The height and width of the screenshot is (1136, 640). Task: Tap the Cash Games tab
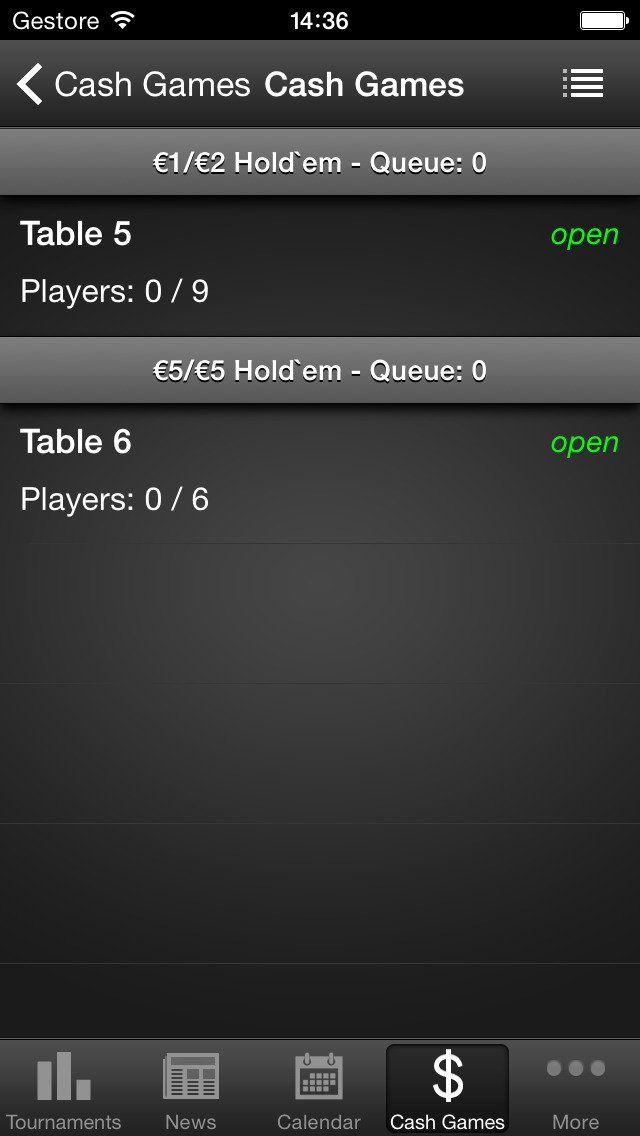coord(447,1089)
